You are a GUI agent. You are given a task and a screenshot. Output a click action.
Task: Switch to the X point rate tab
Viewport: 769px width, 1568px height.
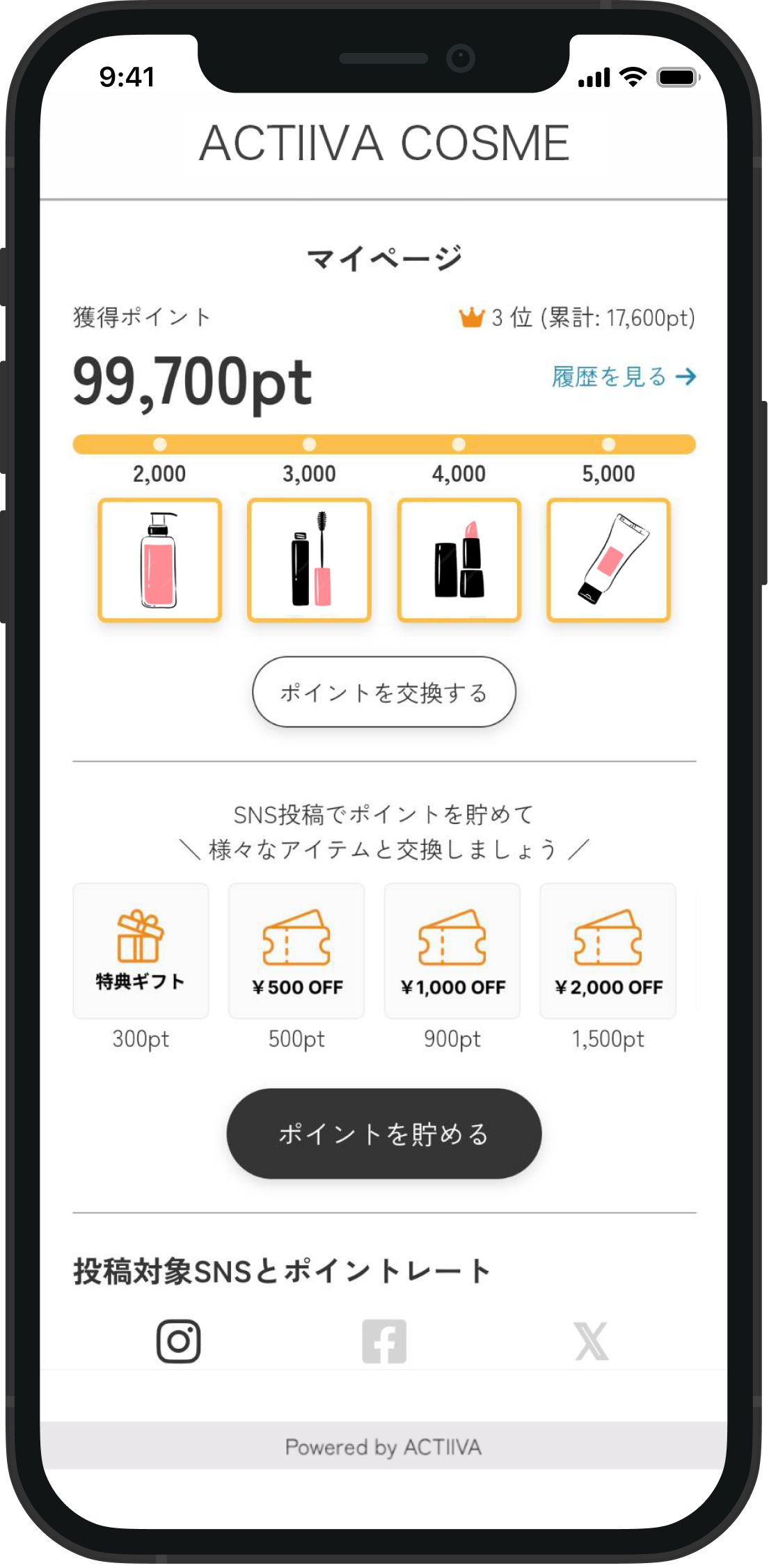592,1341
